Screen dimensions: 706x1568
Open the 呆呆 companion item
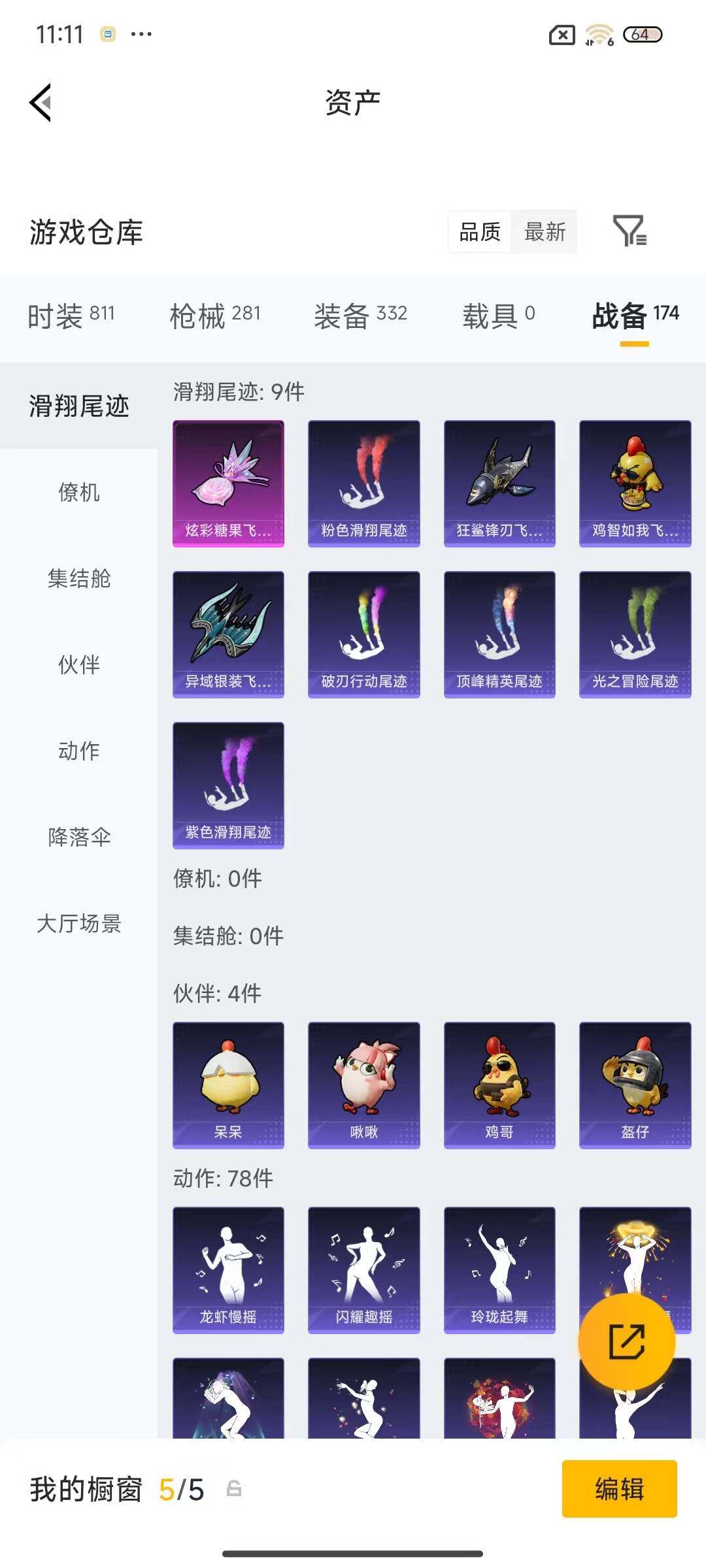pos(228,1085)
